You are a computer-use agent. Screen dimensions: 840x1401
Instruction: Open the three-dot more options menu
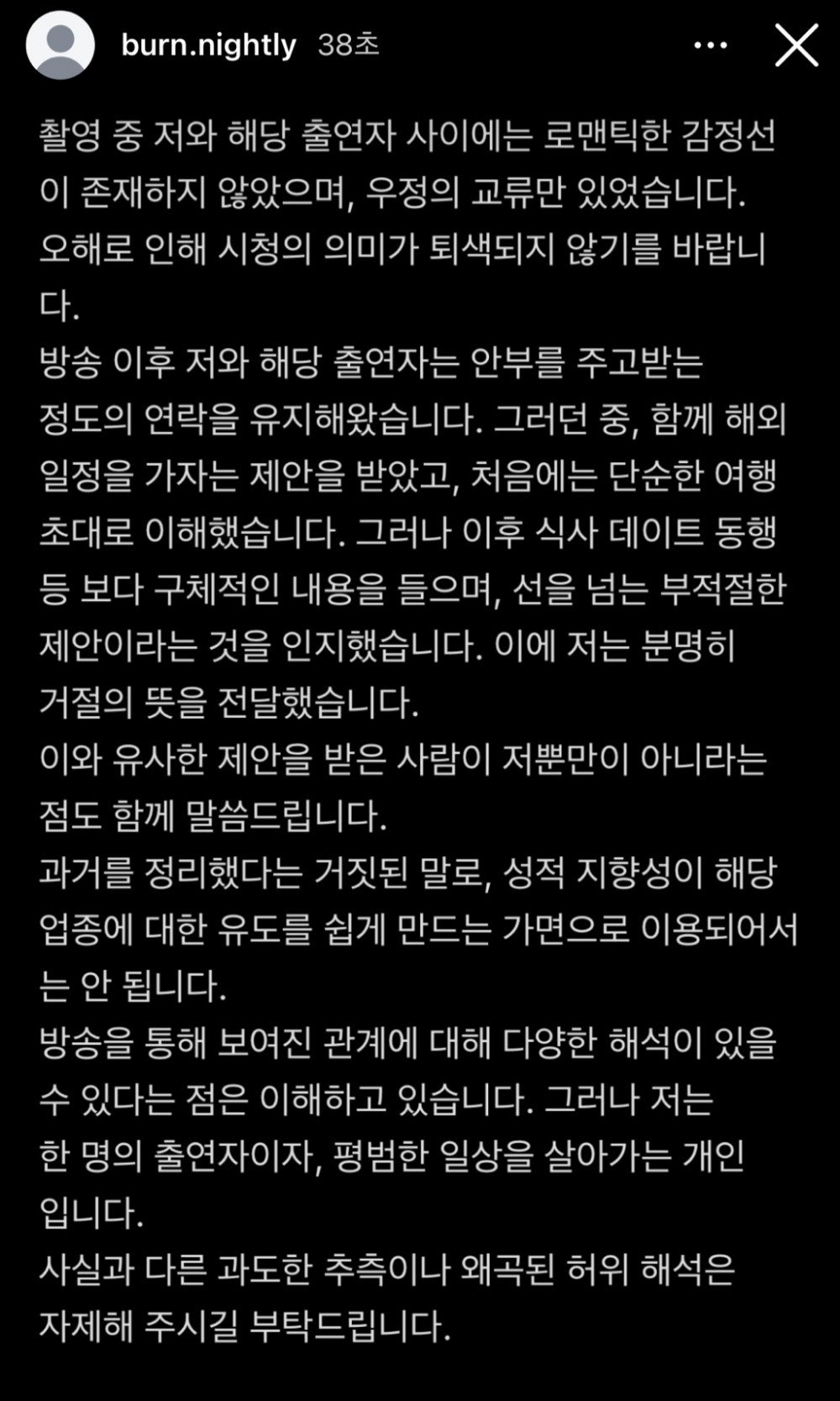pyautogui.click(x=711, y=45)
